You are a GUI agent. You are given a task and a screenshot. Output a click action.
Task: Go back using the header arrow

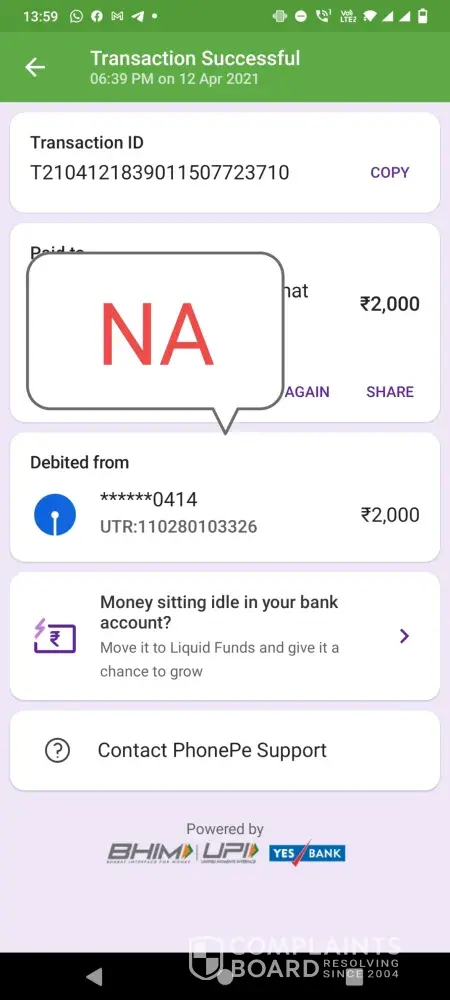coord(35,68)
